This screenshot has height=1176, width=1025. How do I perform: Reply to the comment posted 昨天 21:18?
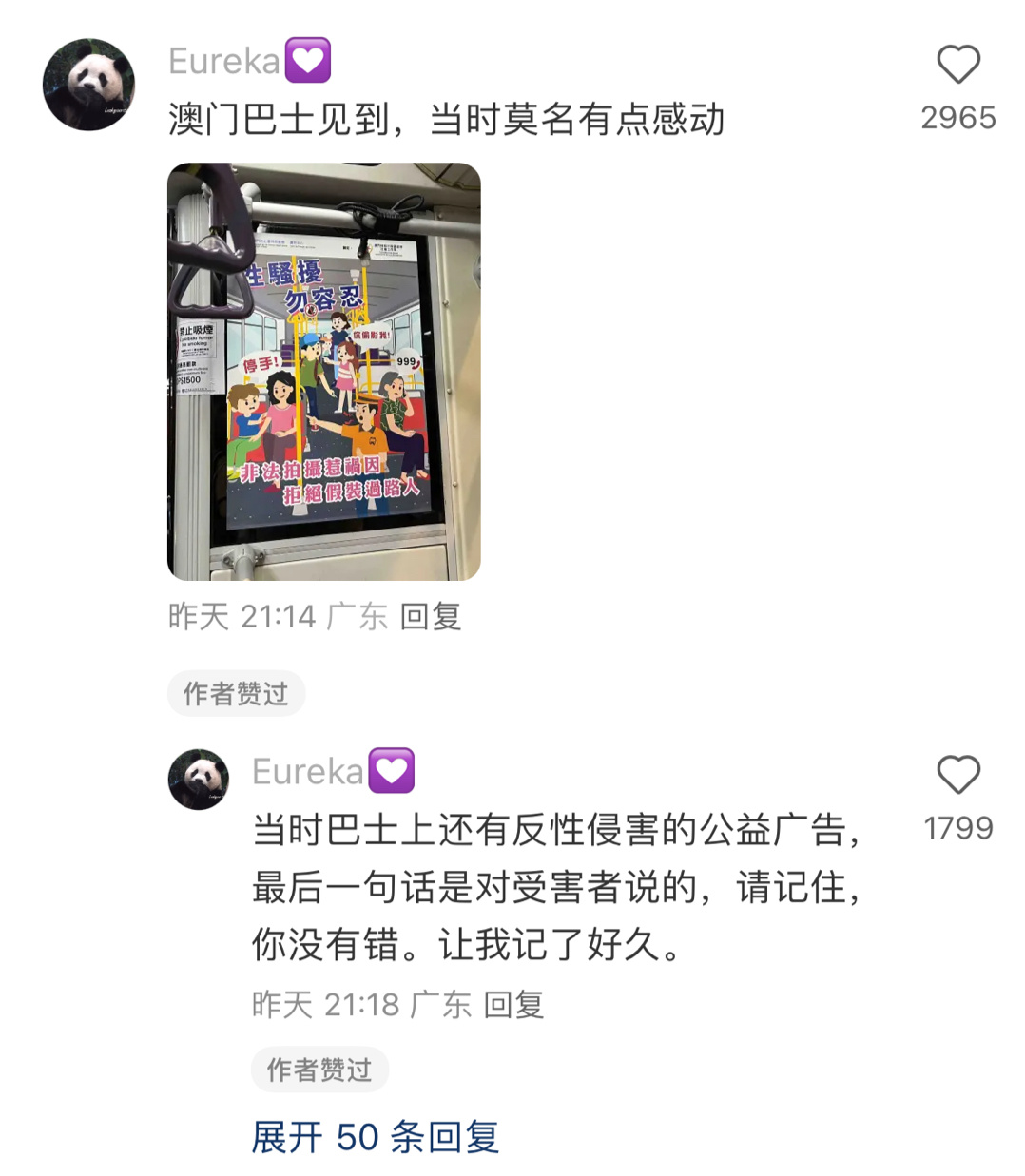(x=513, y=1005)
